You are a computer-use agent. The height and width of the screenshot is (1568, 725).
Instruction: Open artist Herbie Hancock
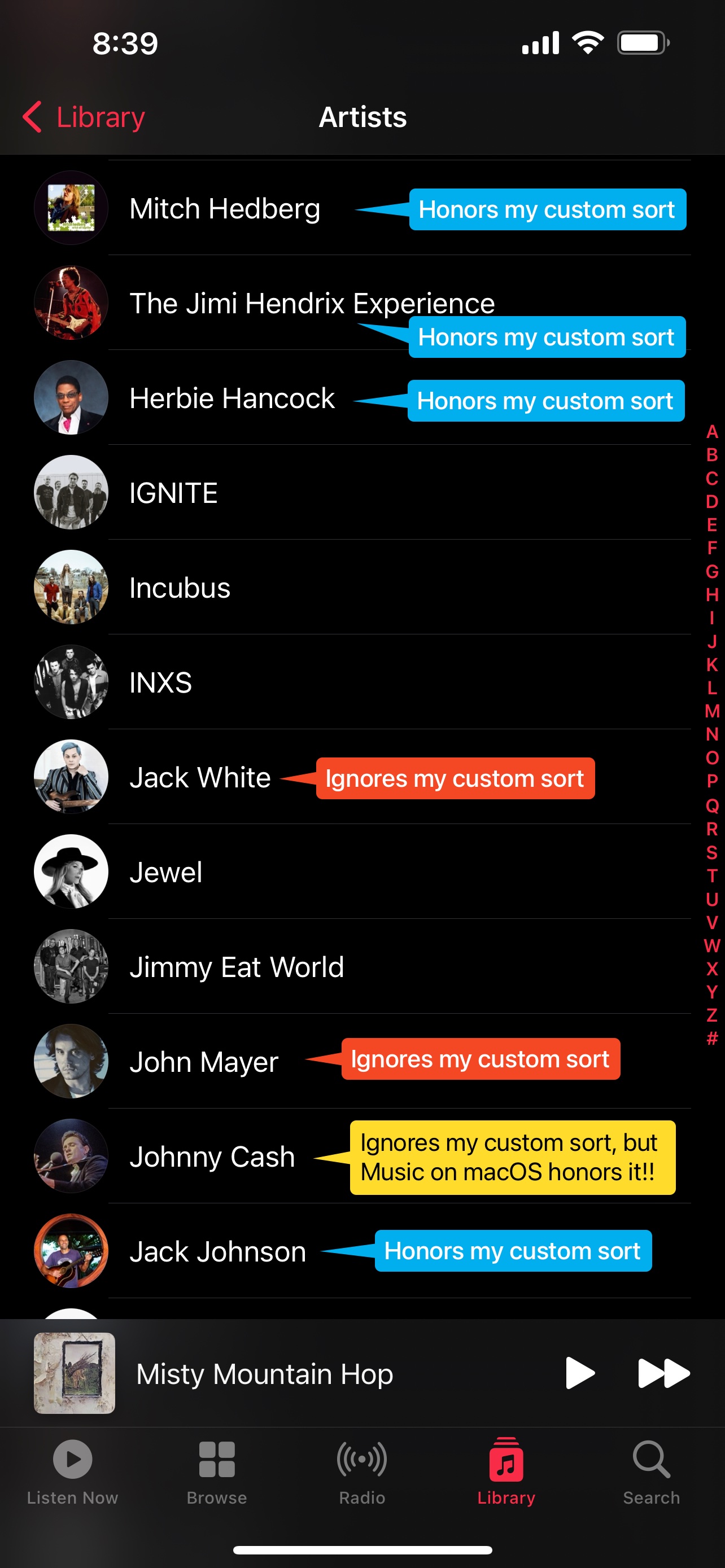(232, 398)
